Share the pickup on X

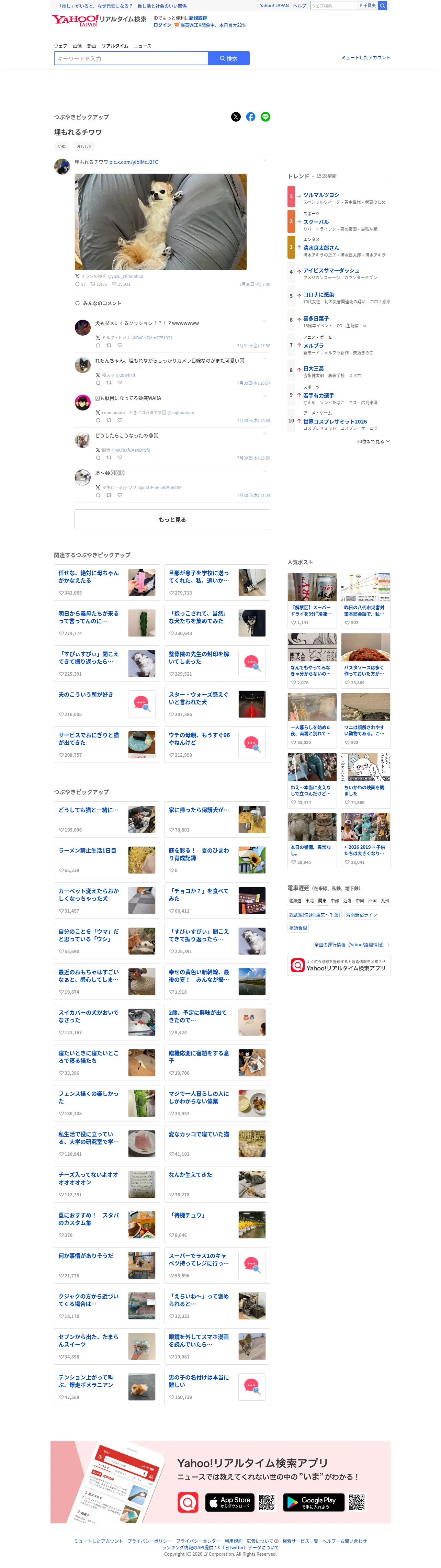[236, 117]
